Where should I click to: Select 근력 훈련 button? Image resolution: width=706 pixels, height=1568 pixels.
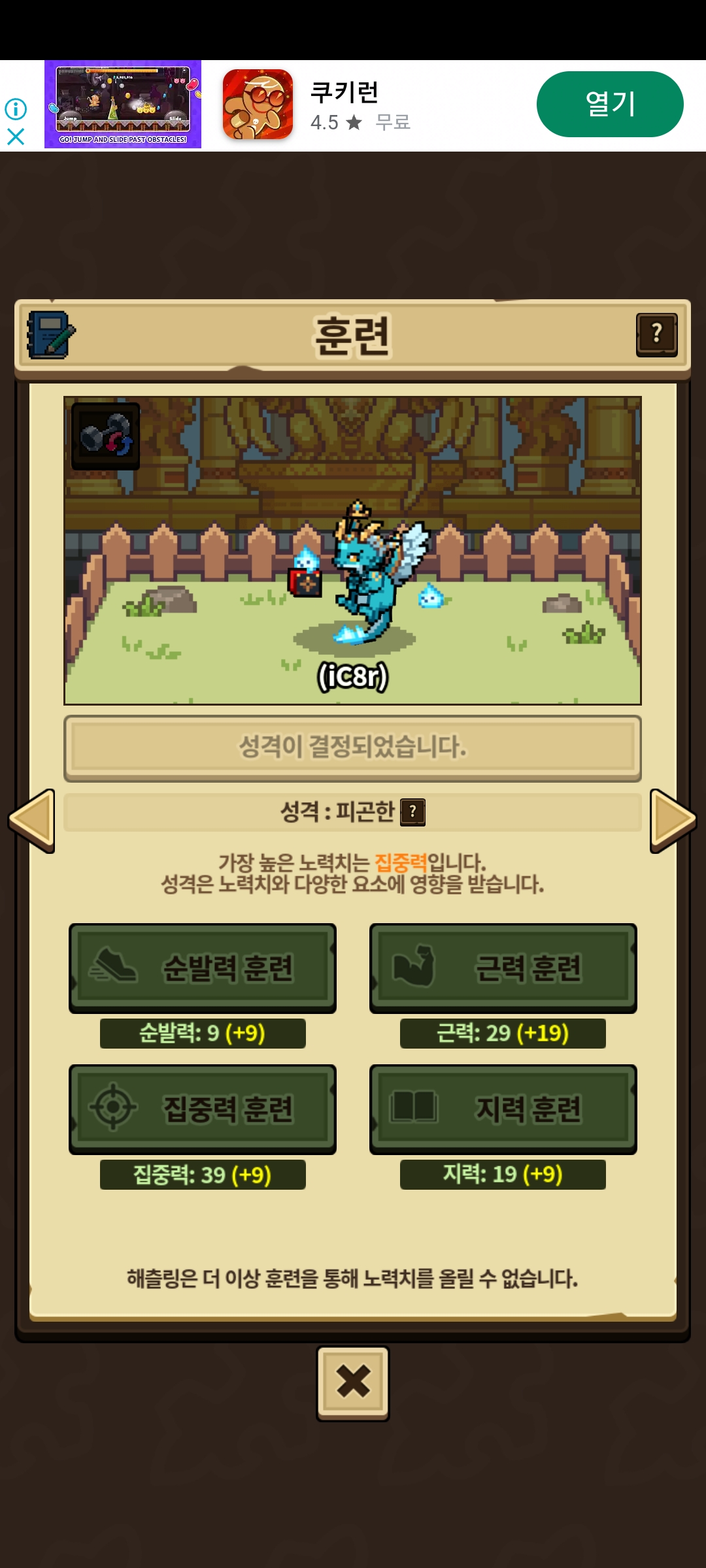pos(503,968)
